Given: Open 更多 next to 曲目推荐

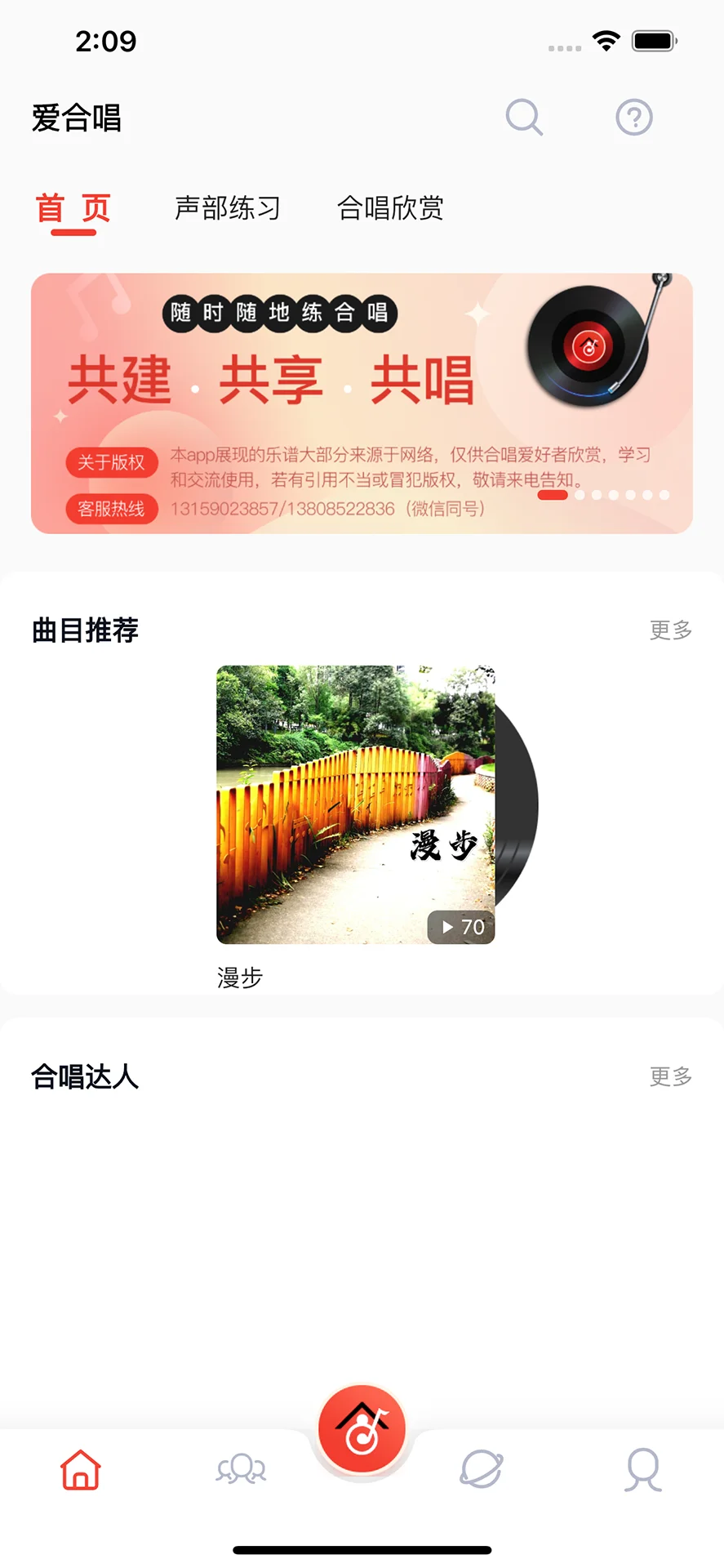Looking at the screenshot, I should pos(670,630).
